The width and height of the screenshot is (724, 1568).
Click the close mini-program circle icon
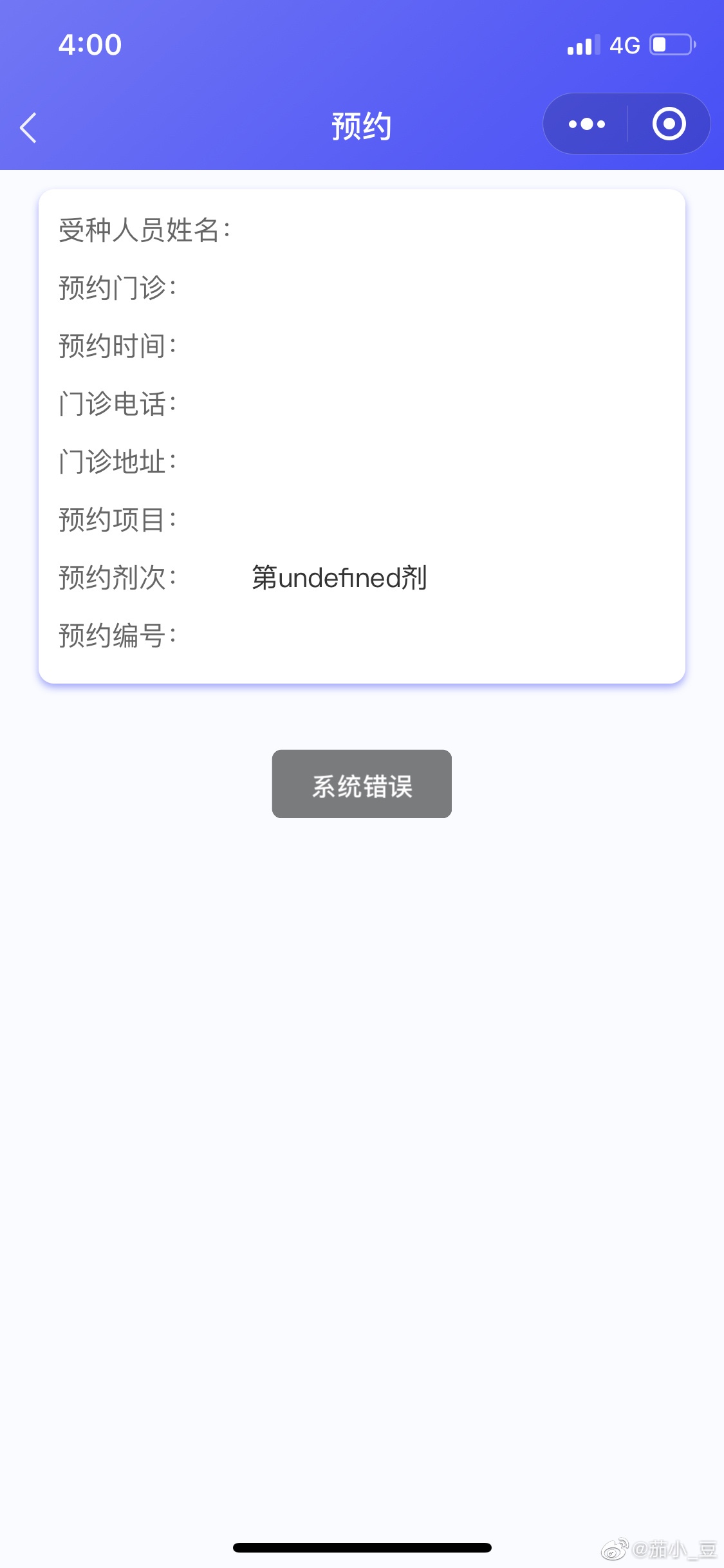click(x=668, y=124)
